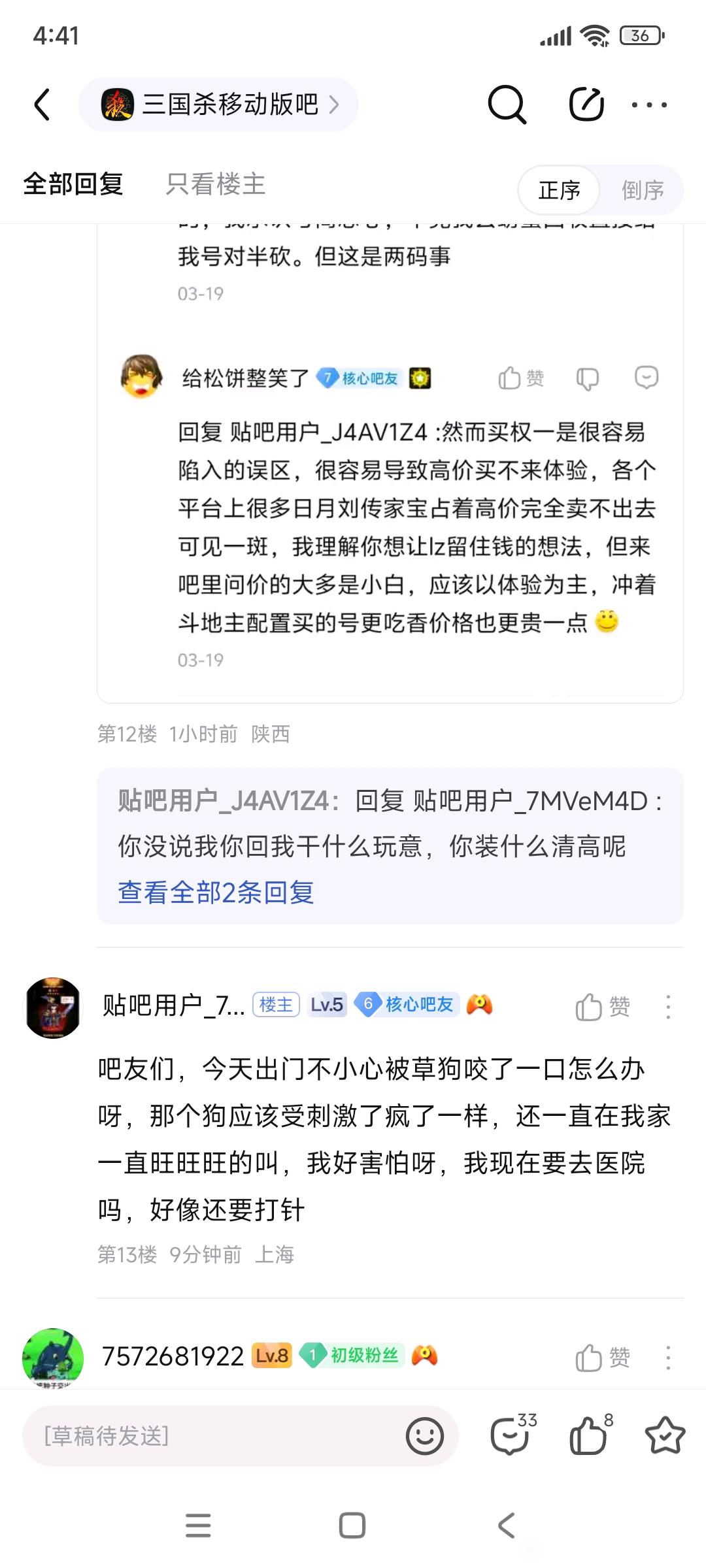Switch sort order to 倒序
706x1568 pixels.
(642, 190)
